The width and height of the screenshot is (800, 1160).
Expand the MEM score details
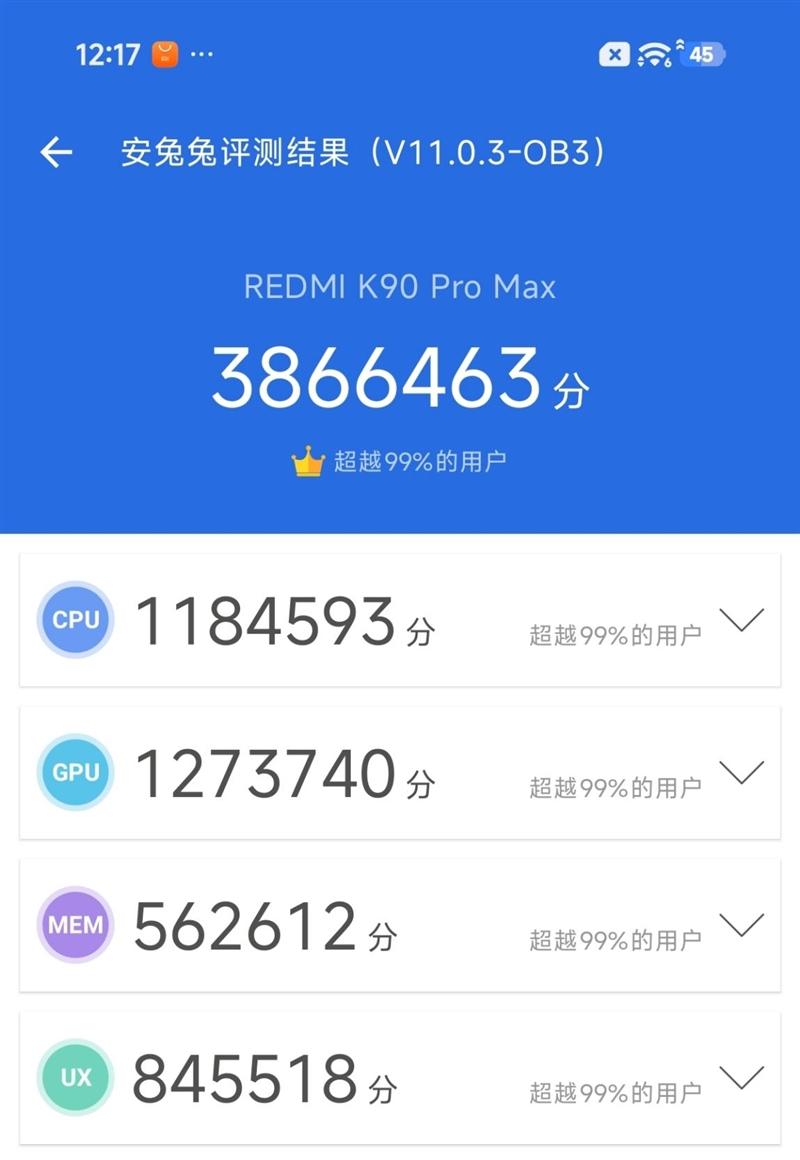(x=741, y=926)
